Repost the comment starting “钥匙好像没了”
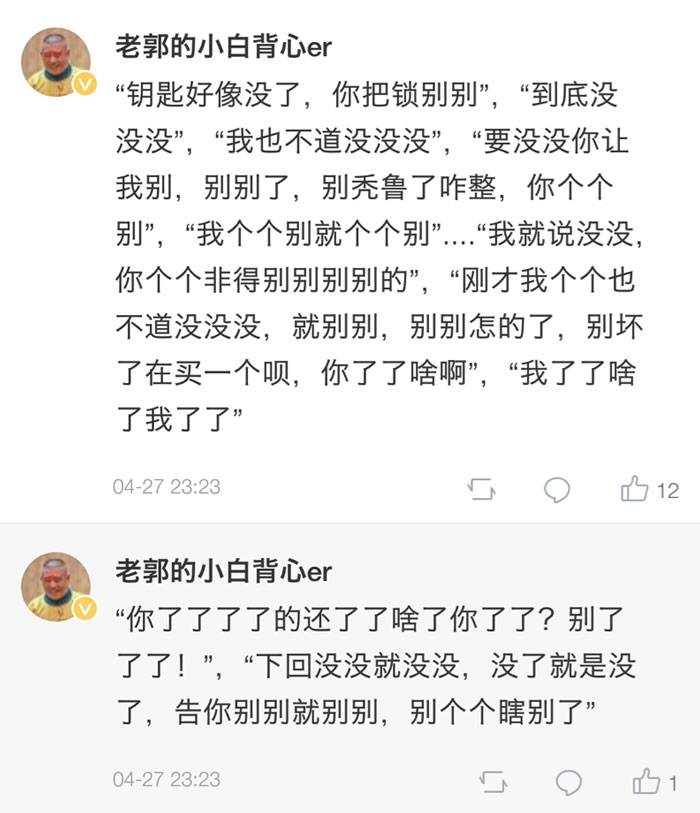 point(481,489)
